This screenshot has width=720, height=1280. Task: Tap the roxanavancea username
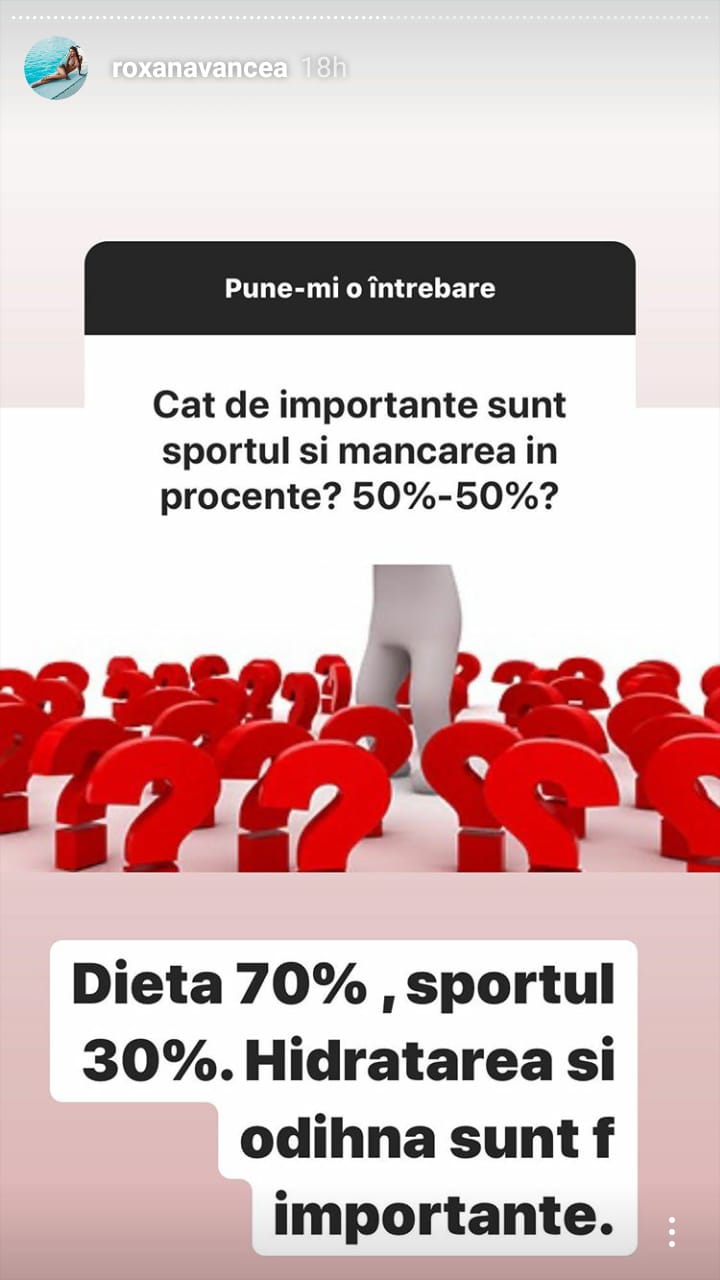pyautogui.click(x=200, y=69)
